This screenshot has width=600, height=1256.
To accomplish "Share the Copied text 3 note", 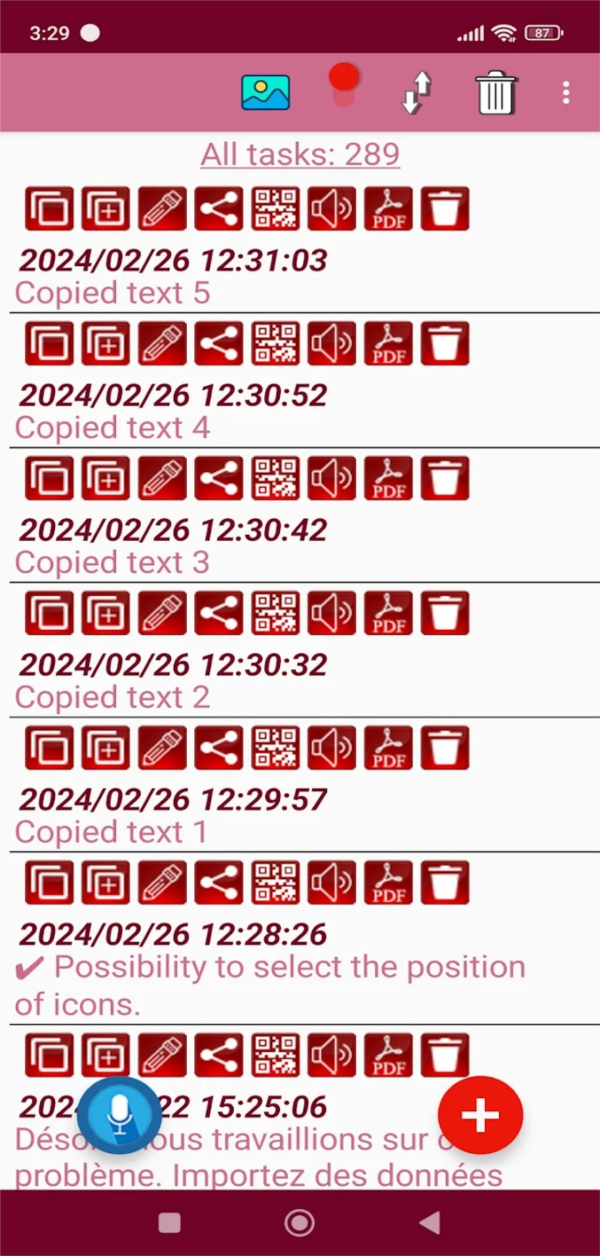I will [219, 480].
